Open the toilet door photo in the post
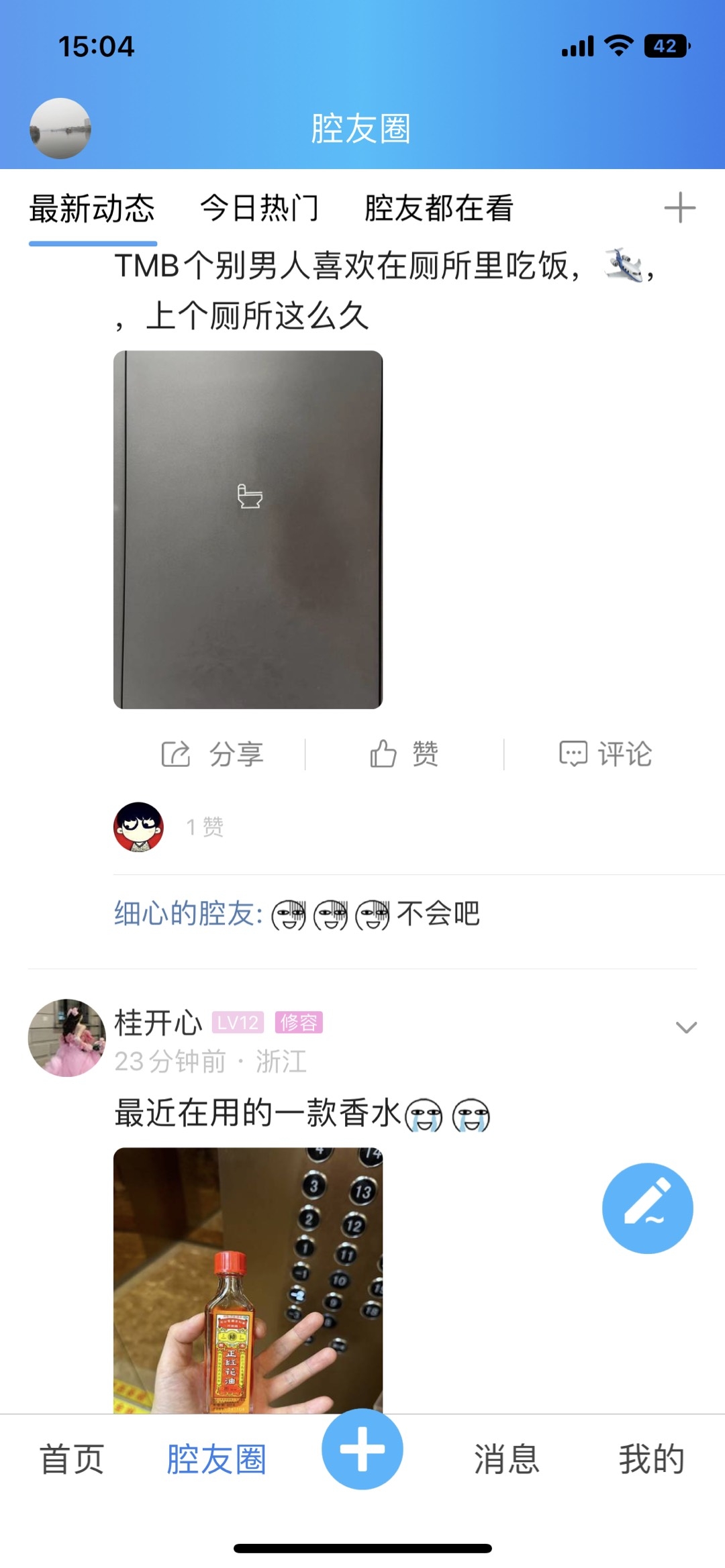Image resolution: width=725 pixels, height=1568 pixels. pos(248,529)
